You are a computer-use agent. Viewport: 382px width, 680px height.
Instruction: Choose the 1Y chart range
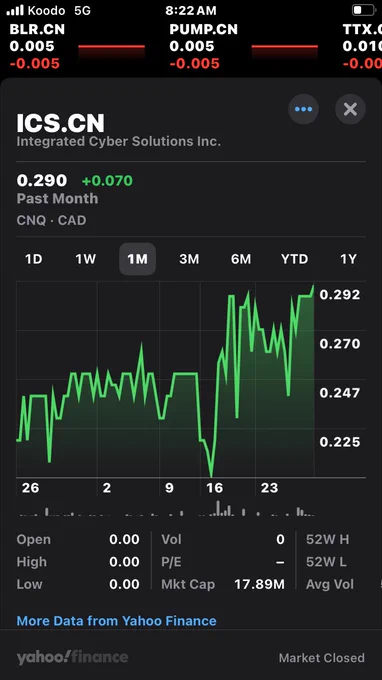pos(348,259)
